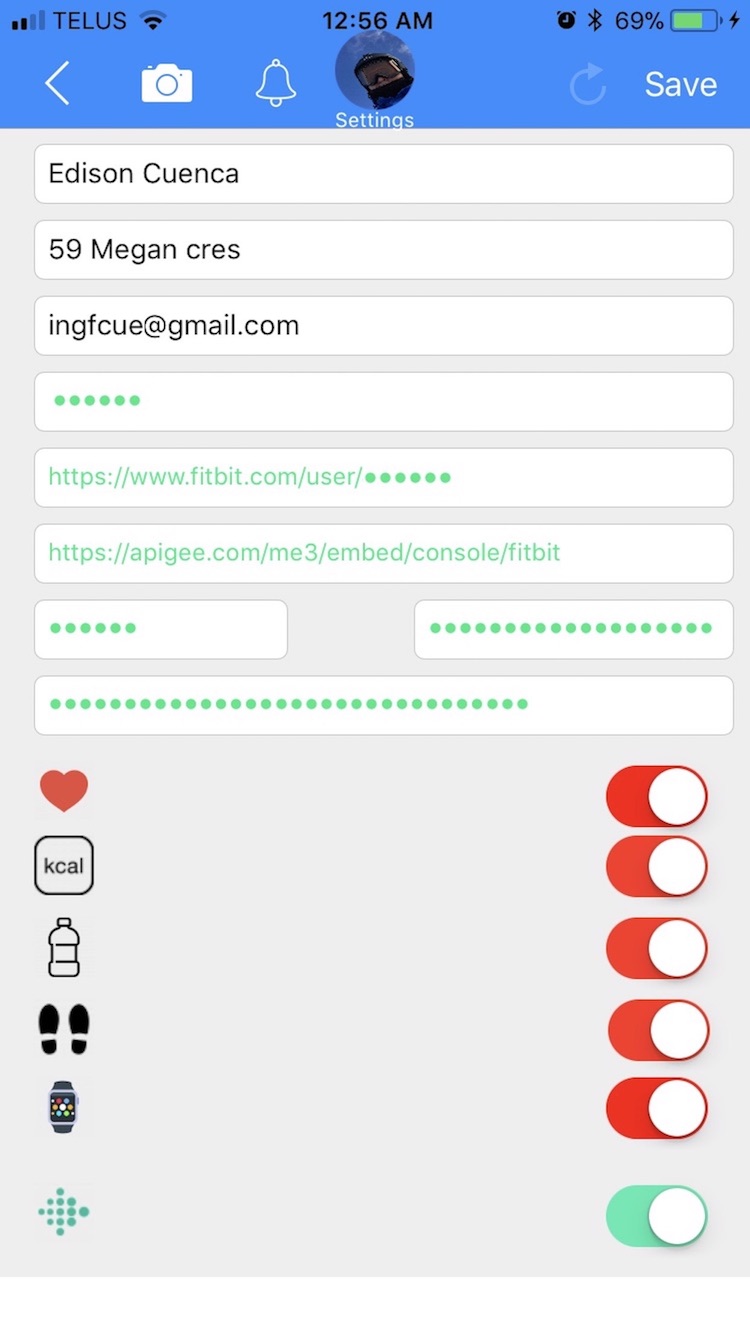The width and height of the screenshot is (750, 1333).
Task: Toggle the heart rate switch
Action: pyautogui.click(x=657, y=797)
